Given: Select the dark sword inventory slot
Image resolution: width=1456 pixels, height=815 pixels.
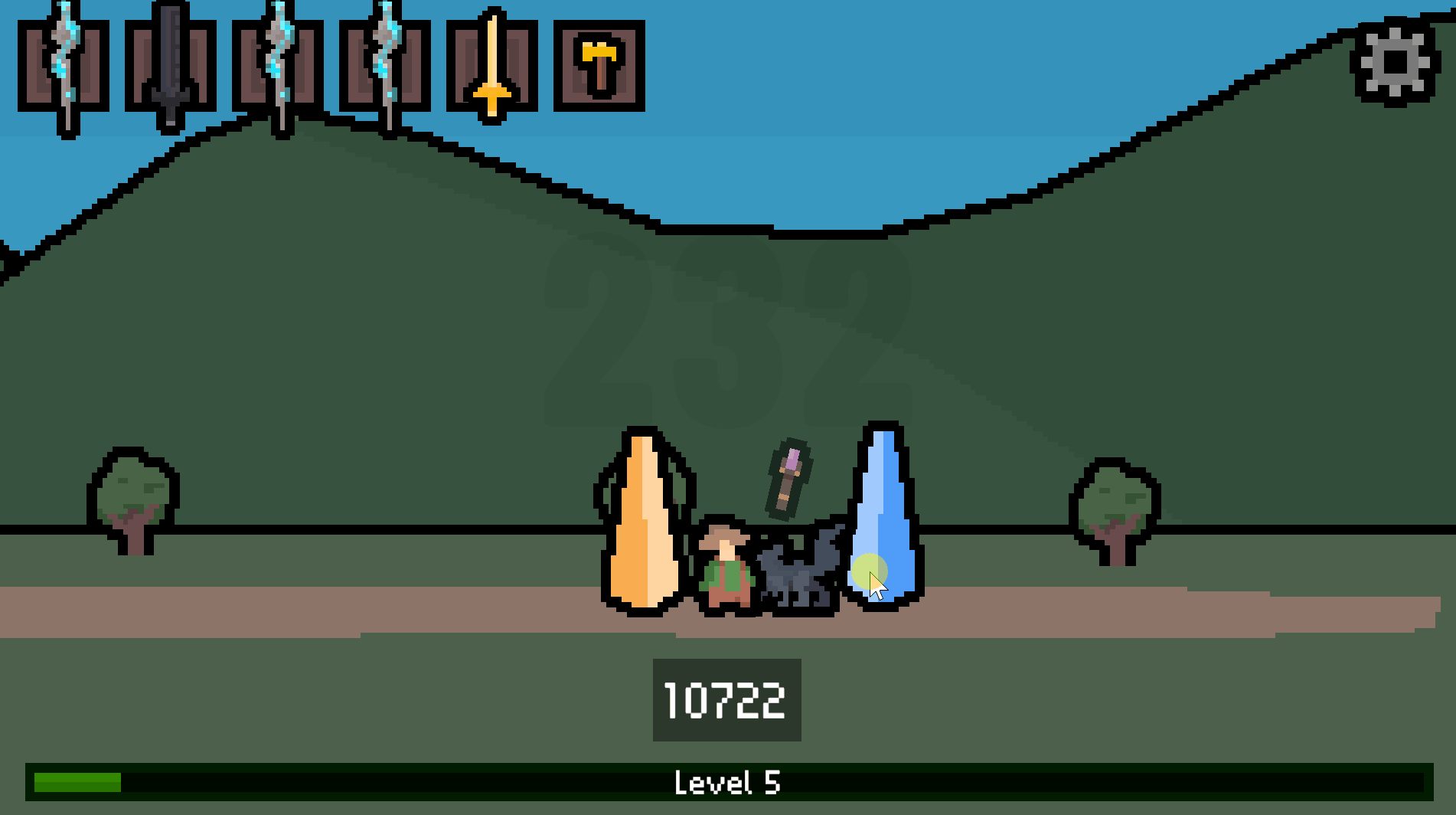Looking at the screenshot, I should point(170,67).
